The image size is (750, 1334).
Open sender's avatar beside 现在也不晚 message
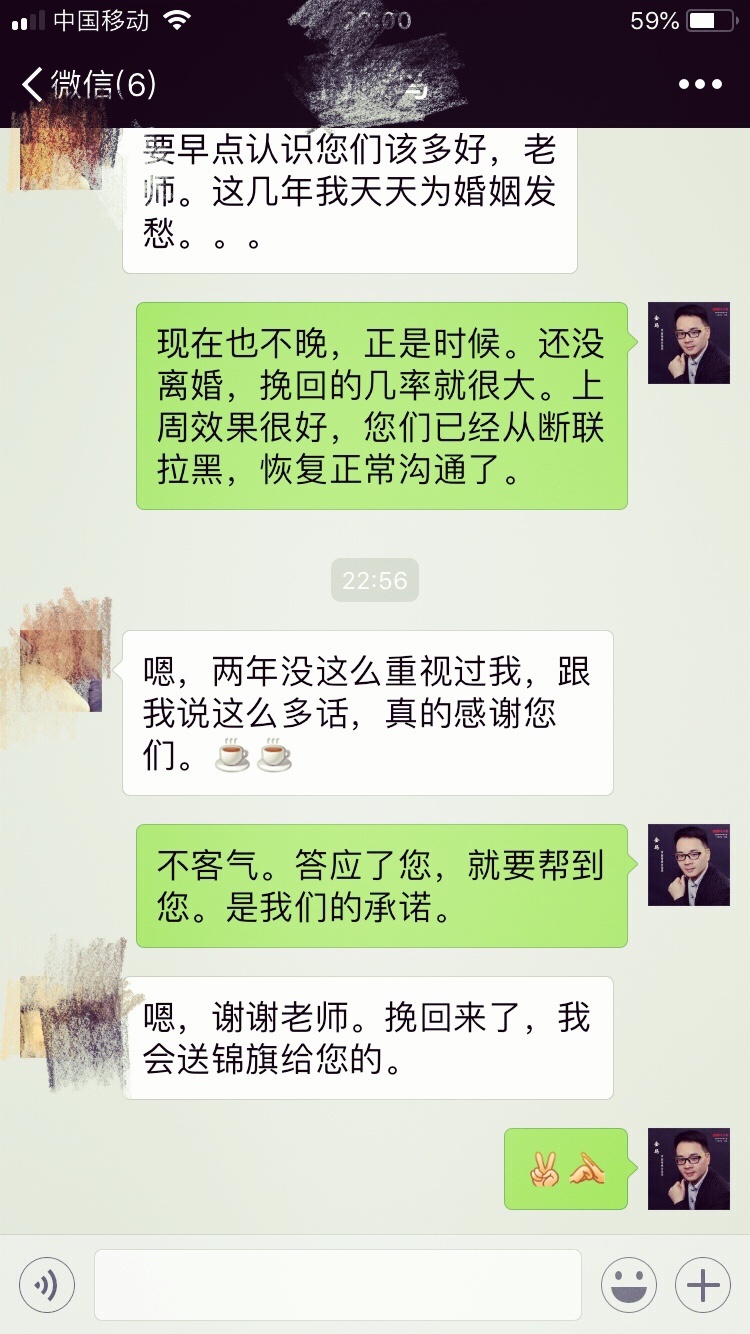(688, 343)
